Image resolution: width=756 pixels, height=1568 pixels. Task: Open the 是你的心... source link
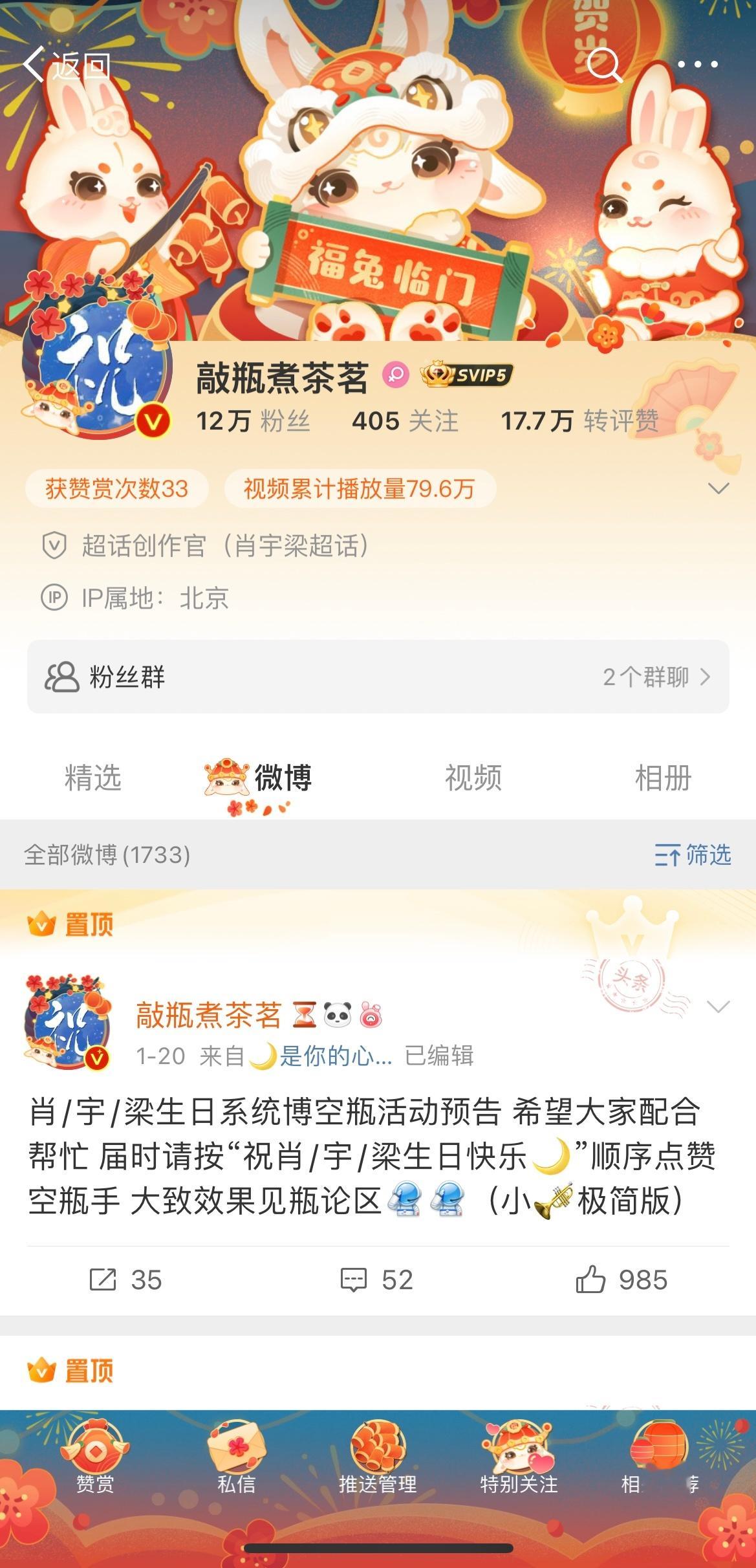(x=335, y=1056)
